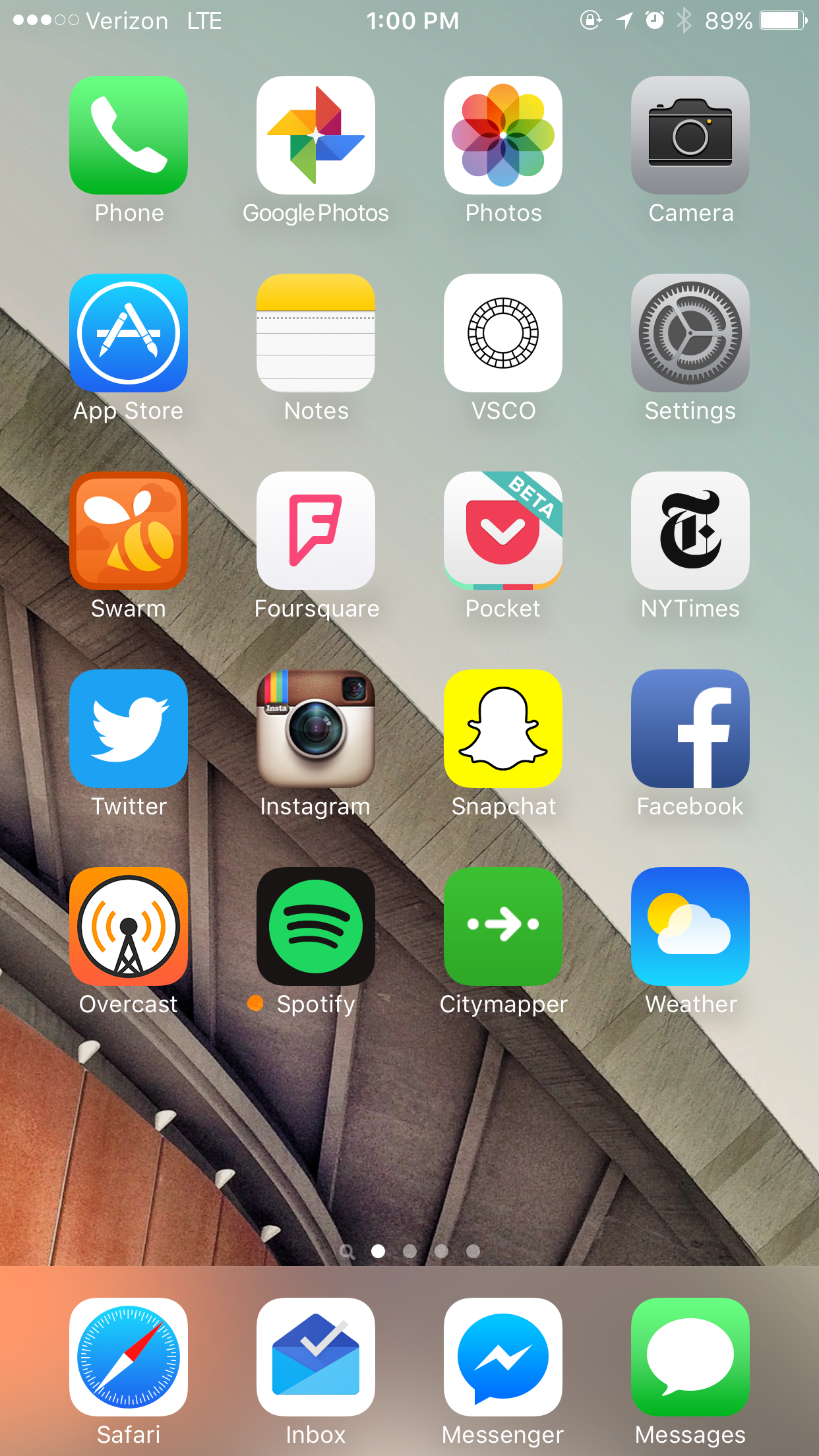Open the Camera app
The height and width of the screenshot is (1456, 819).
(690, 135)
